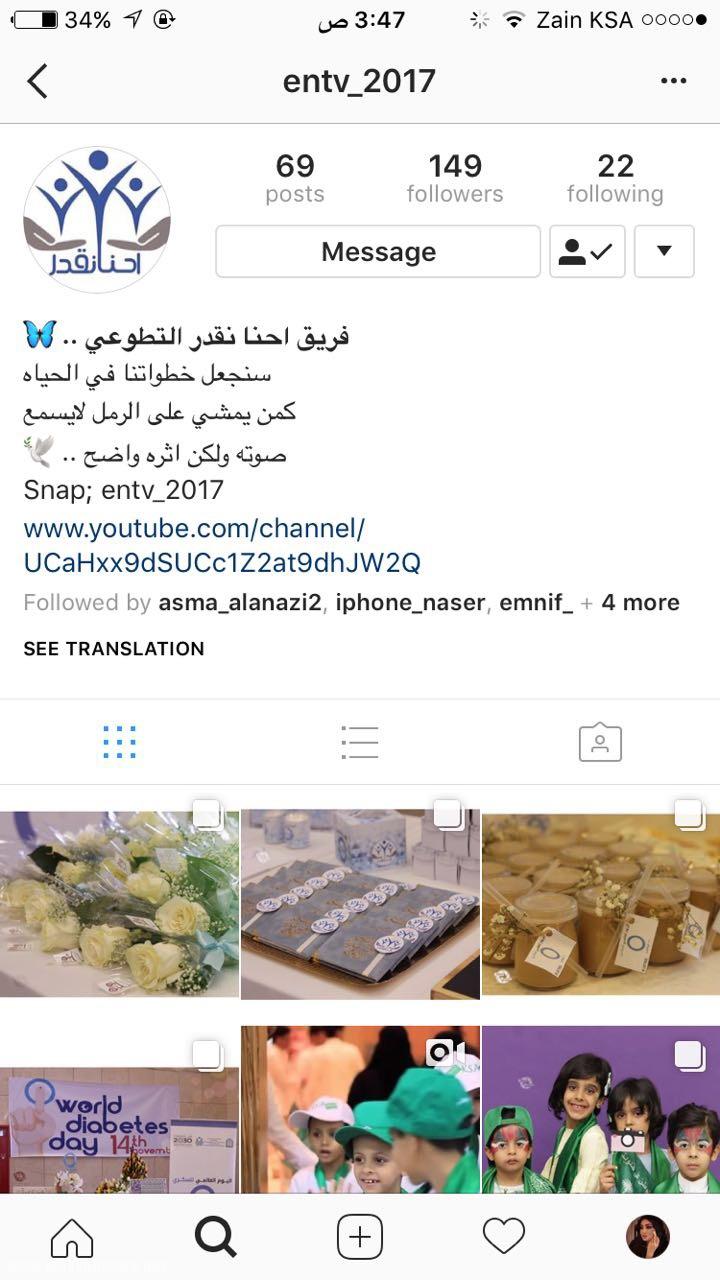Open the white roses bouquet post
This screenshot has width=720, height=1280.
point(119,904)
